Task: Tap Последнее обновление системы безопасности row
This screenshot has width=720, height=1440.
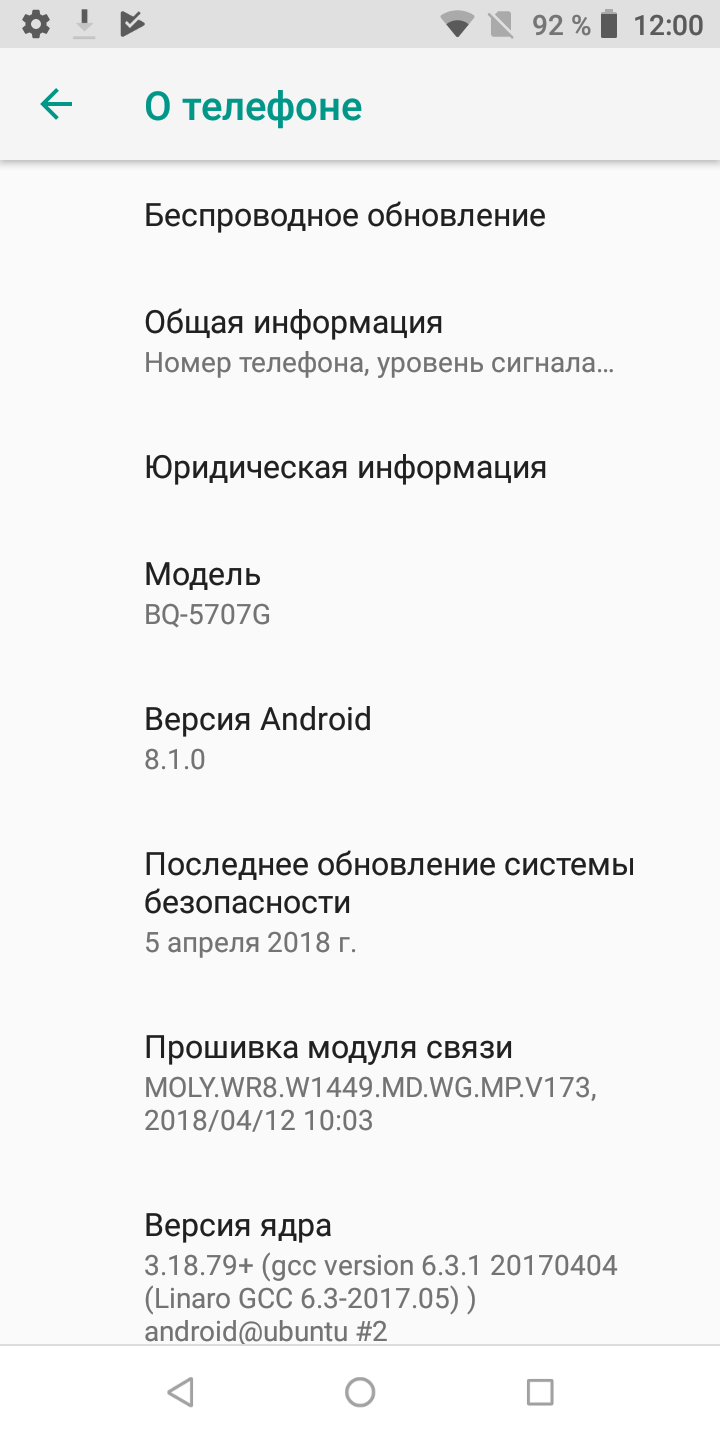Action: click(360, 902)
